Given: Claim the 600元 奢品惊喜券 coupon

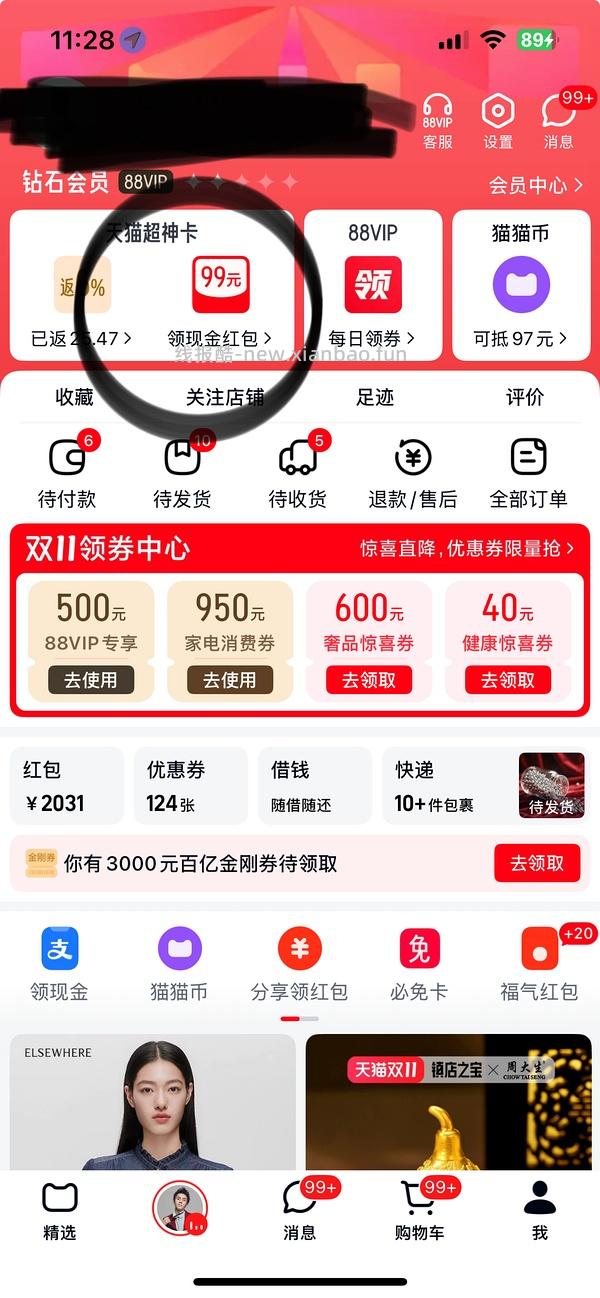Looking at the screenshot, I should point(368,680).
